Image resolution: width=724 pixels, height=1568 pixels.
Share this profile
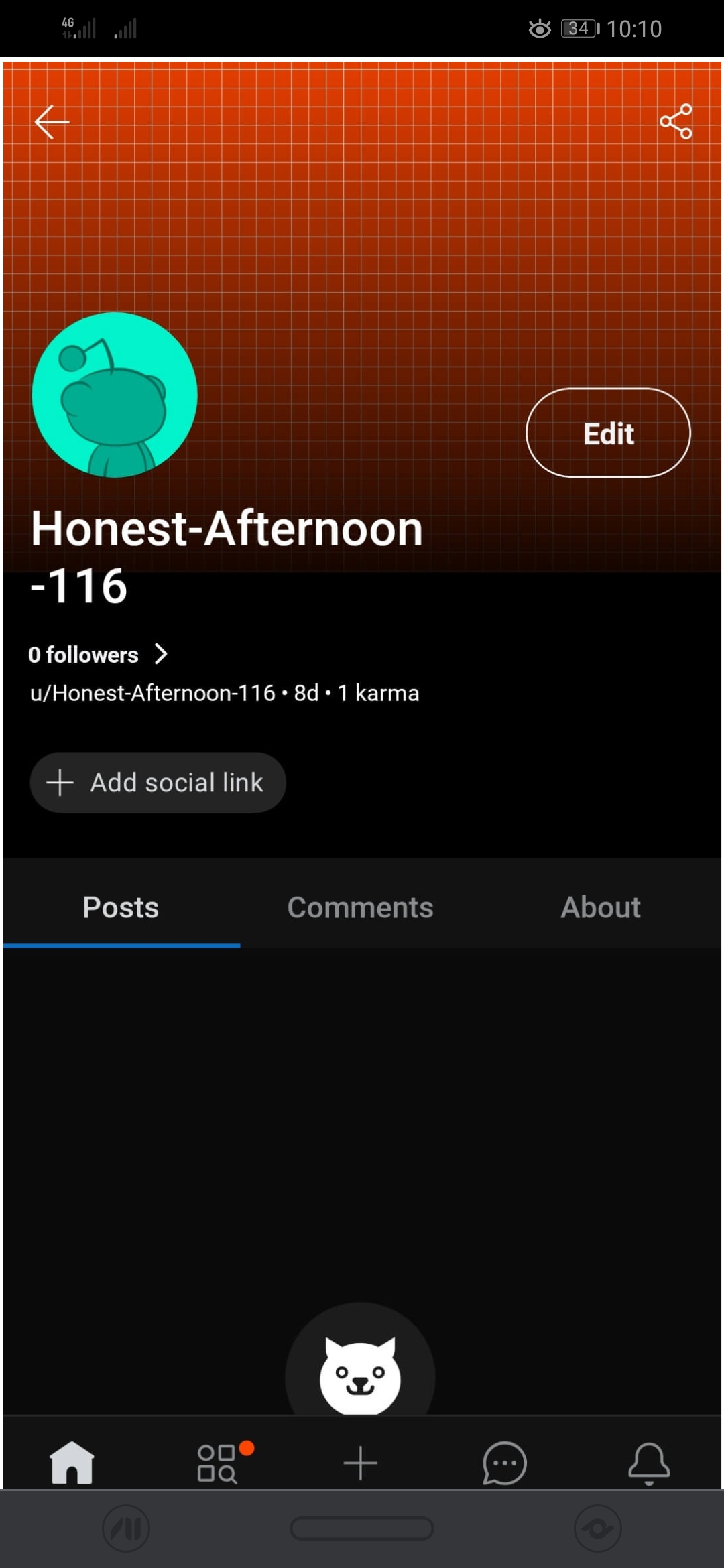(676, 121)
